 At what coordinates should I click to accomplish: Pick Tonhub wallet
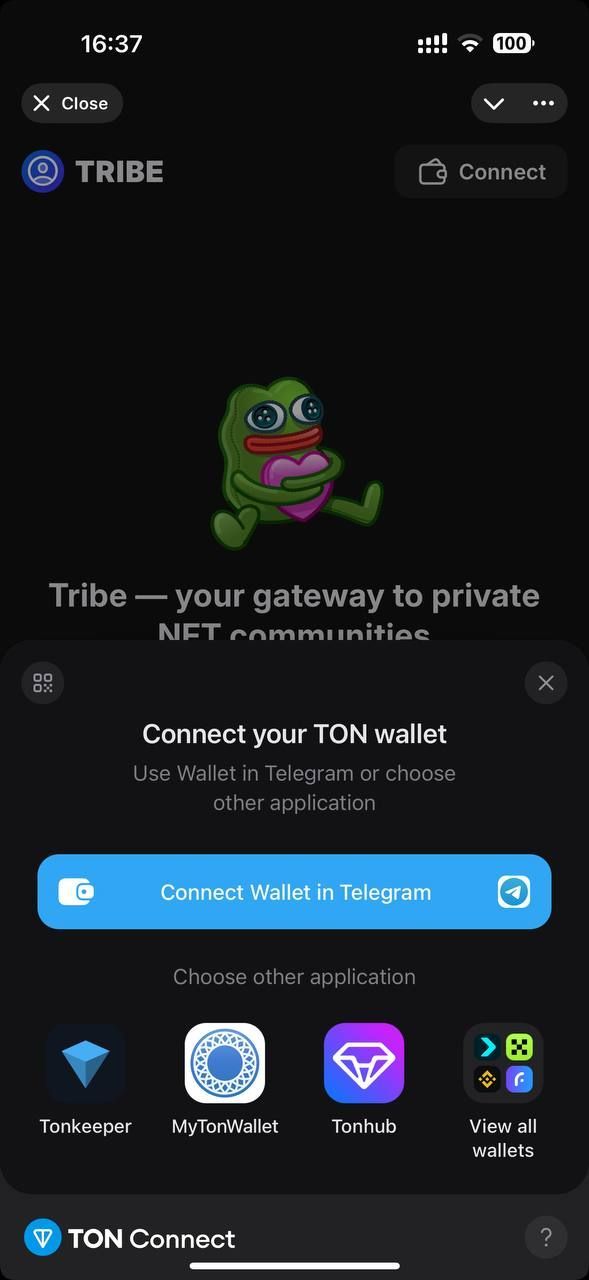(x=364, y=1080)
